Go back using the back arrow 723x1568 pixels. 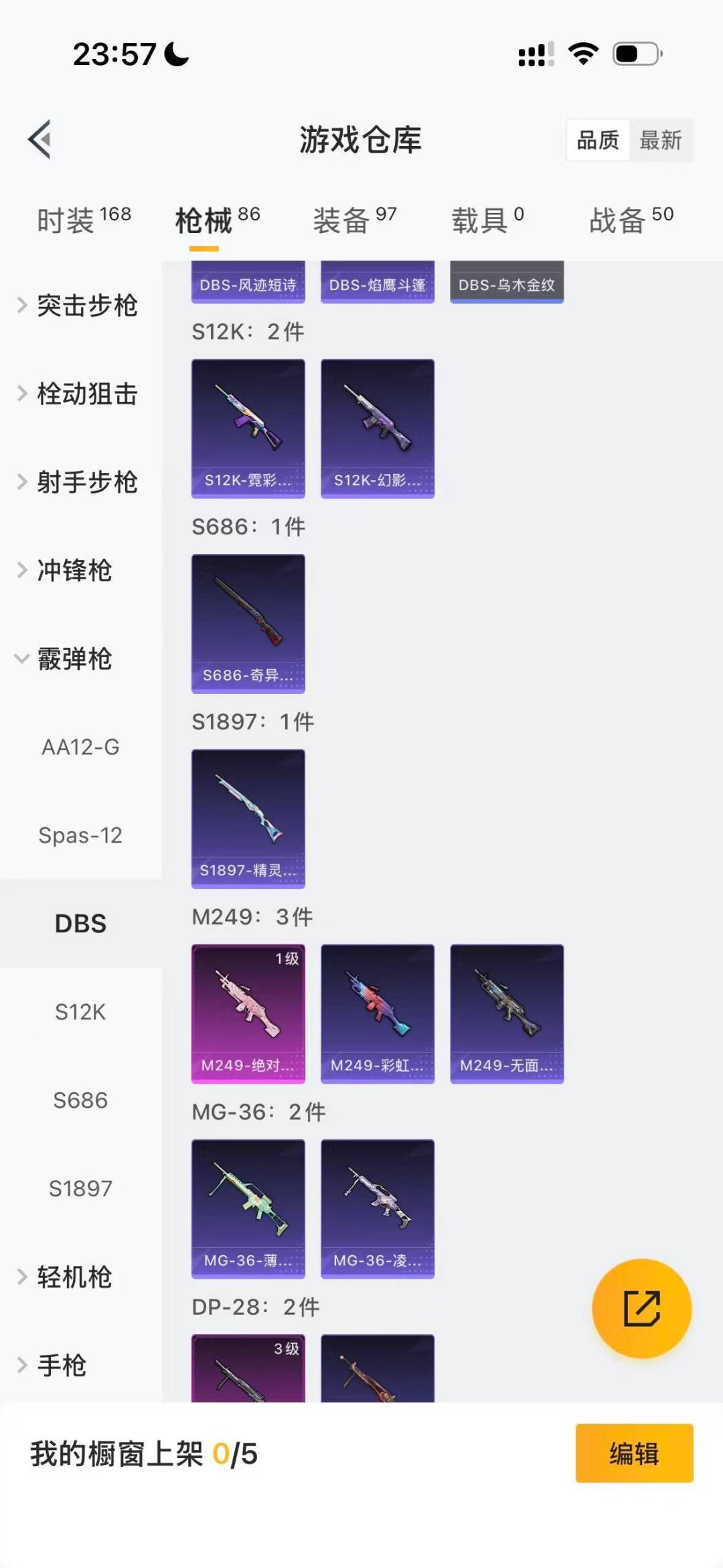[40, 139]
